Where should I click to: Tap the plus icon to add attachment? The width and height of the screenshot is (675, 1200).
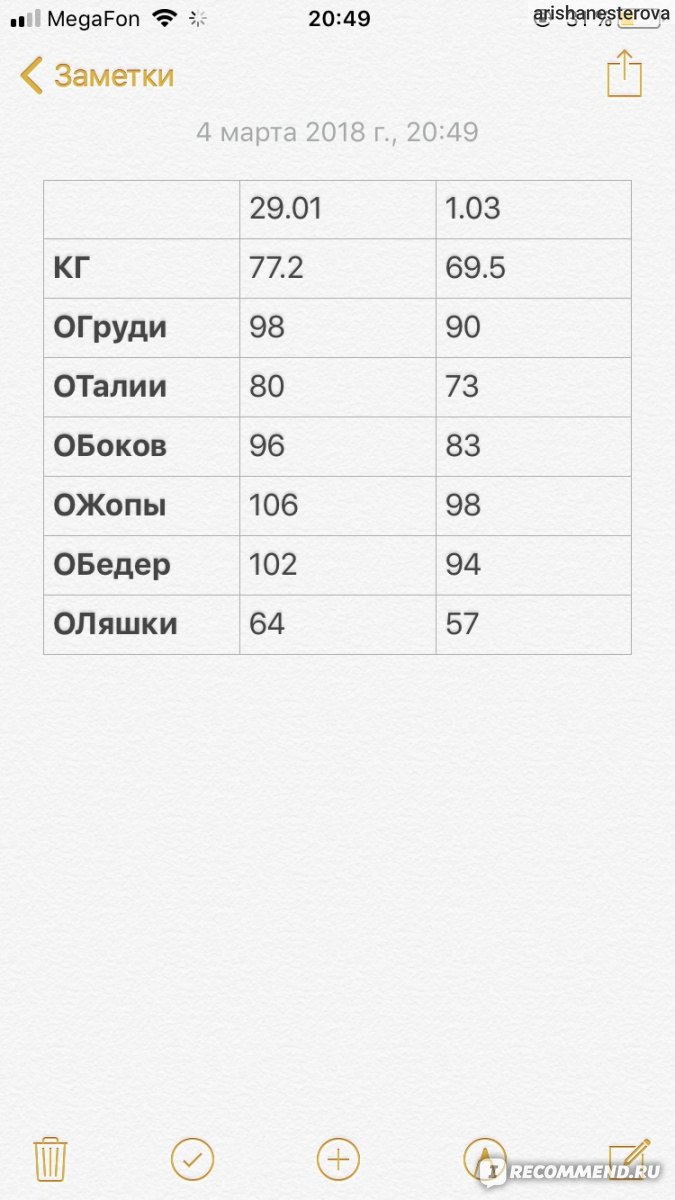(x=338, y=1160)
